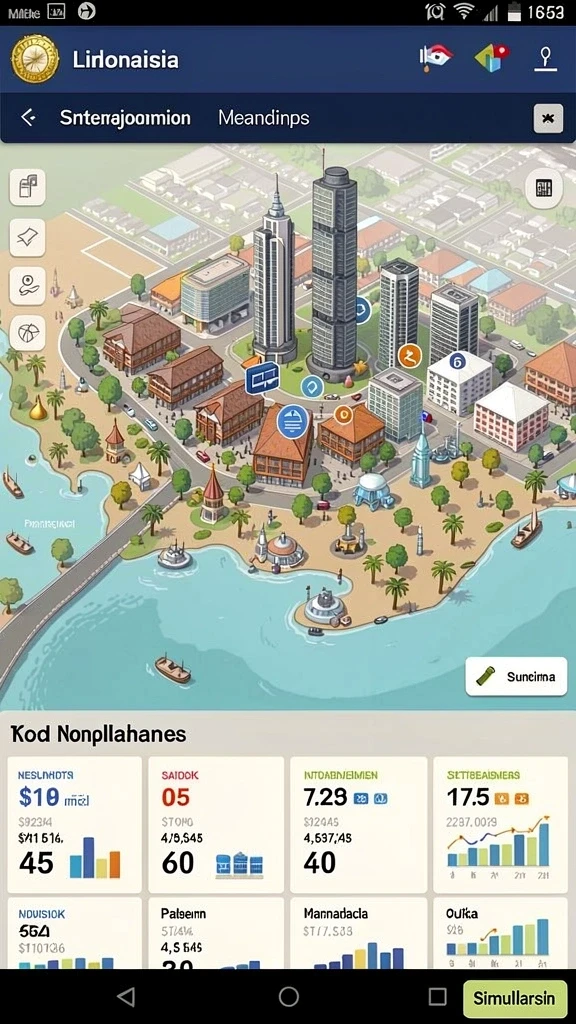Open the Palsenn card
576x1024 pixels.
pos(216,934)
